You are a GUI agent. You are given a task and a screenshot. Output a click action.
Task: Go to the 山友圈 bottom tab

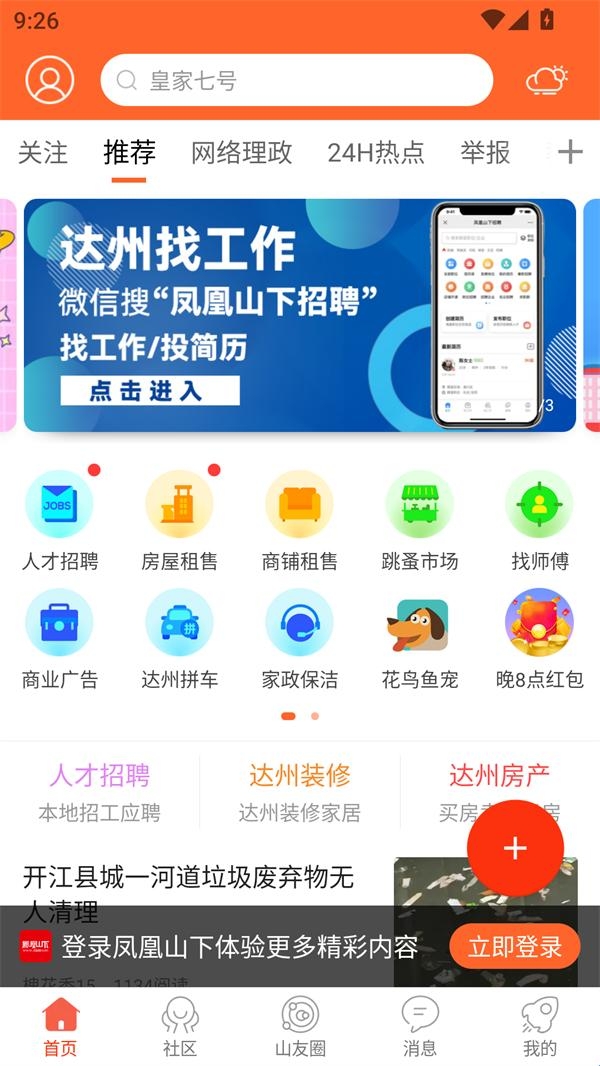[300, 1027]
